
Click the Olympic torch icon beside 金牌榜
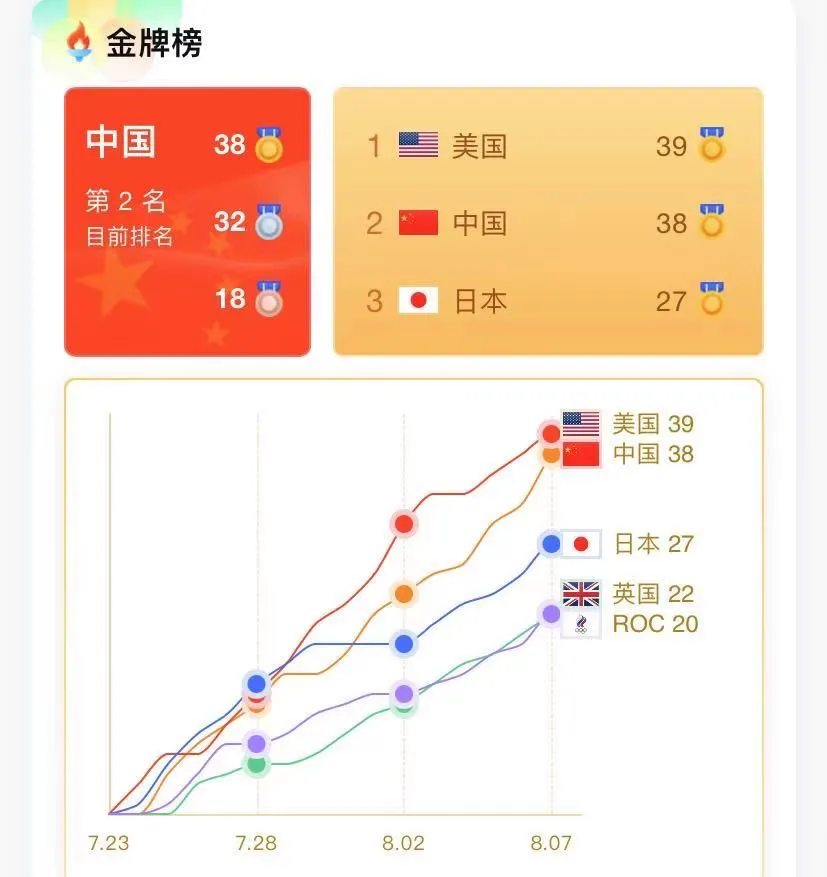click(x=78, y=40)
